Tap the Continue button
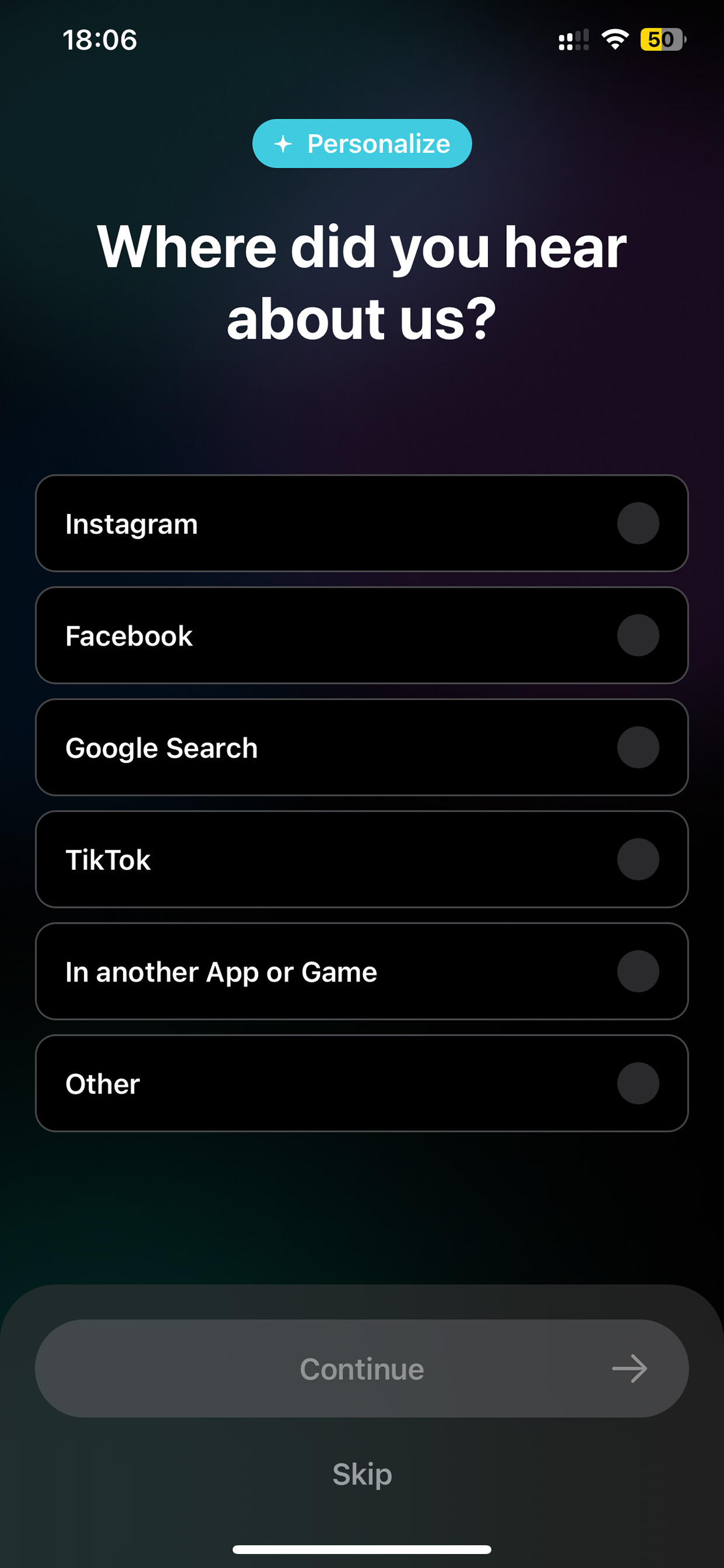Viewport: 724px width, 1568px height. coord(361,1368)
